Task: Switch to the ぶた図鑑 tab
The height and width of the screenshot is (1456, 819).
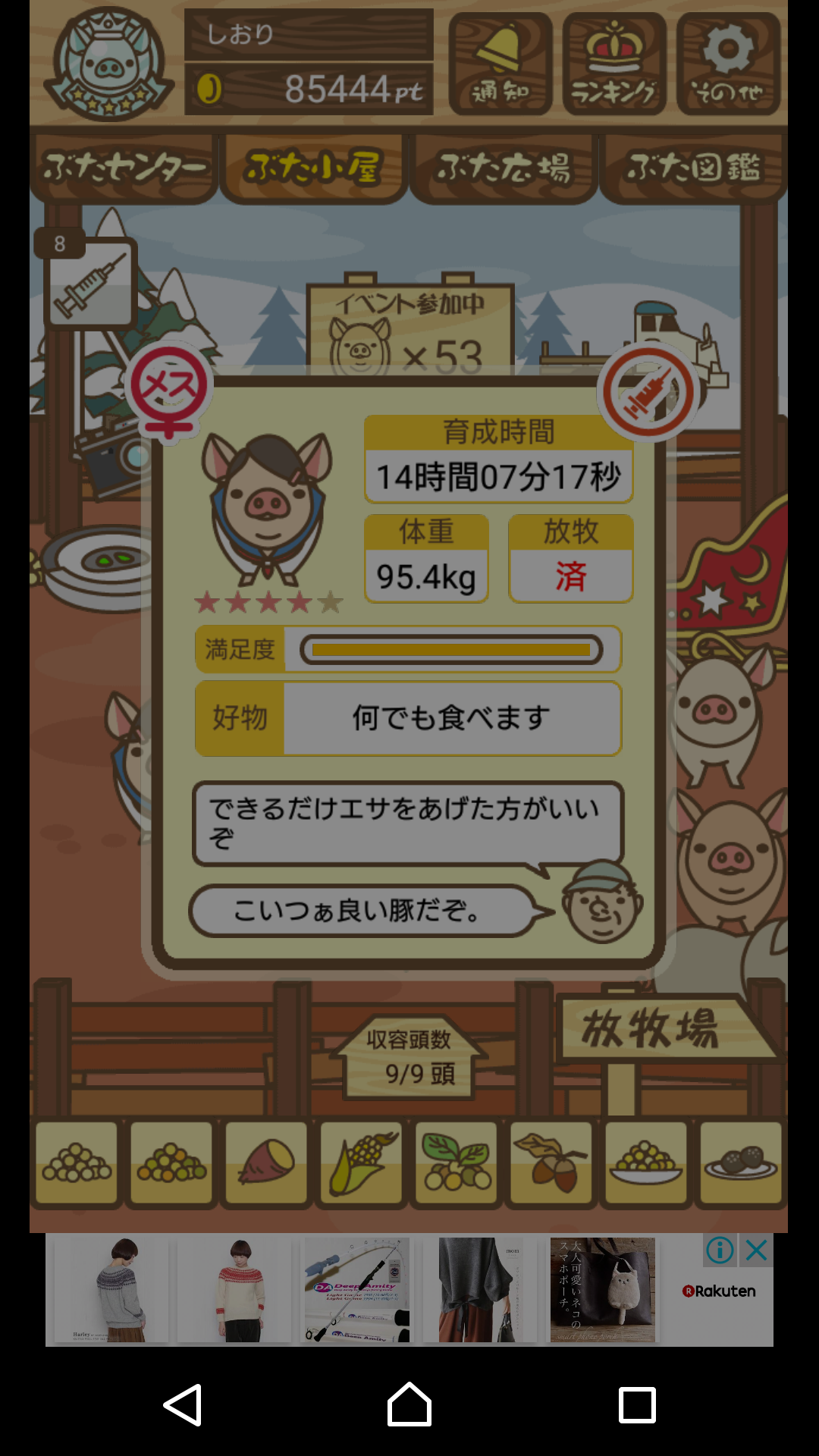Action: coord(693,168)
